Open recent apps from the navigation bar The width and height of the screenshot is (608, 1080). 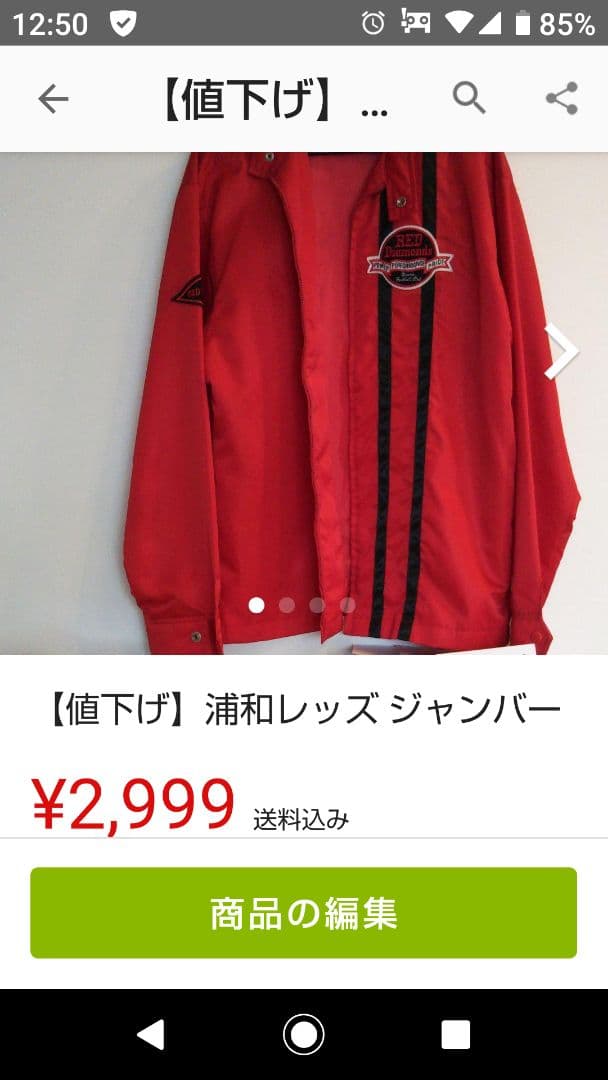455,1034
